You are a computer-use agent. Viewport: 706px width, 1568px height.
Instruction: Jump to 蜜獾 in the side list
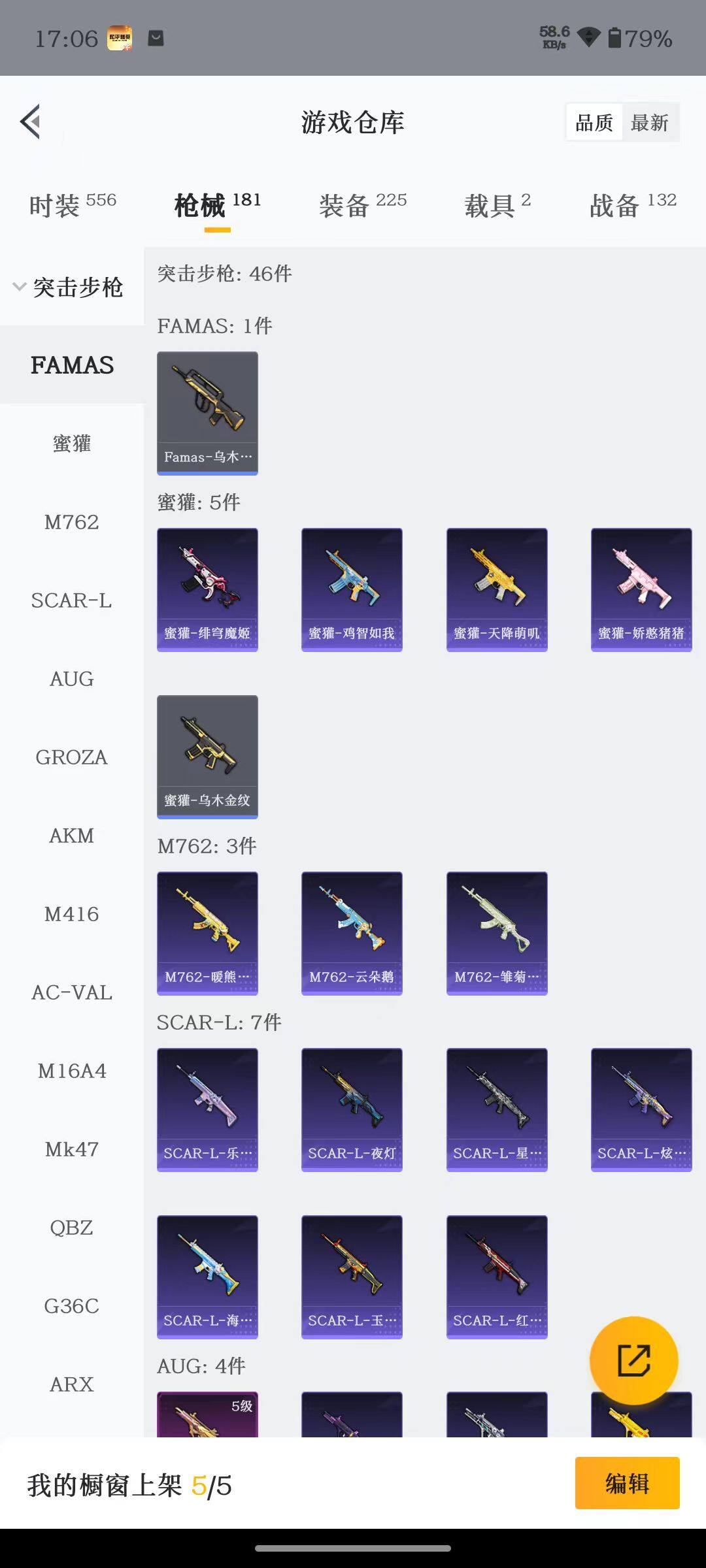point(72,444)
